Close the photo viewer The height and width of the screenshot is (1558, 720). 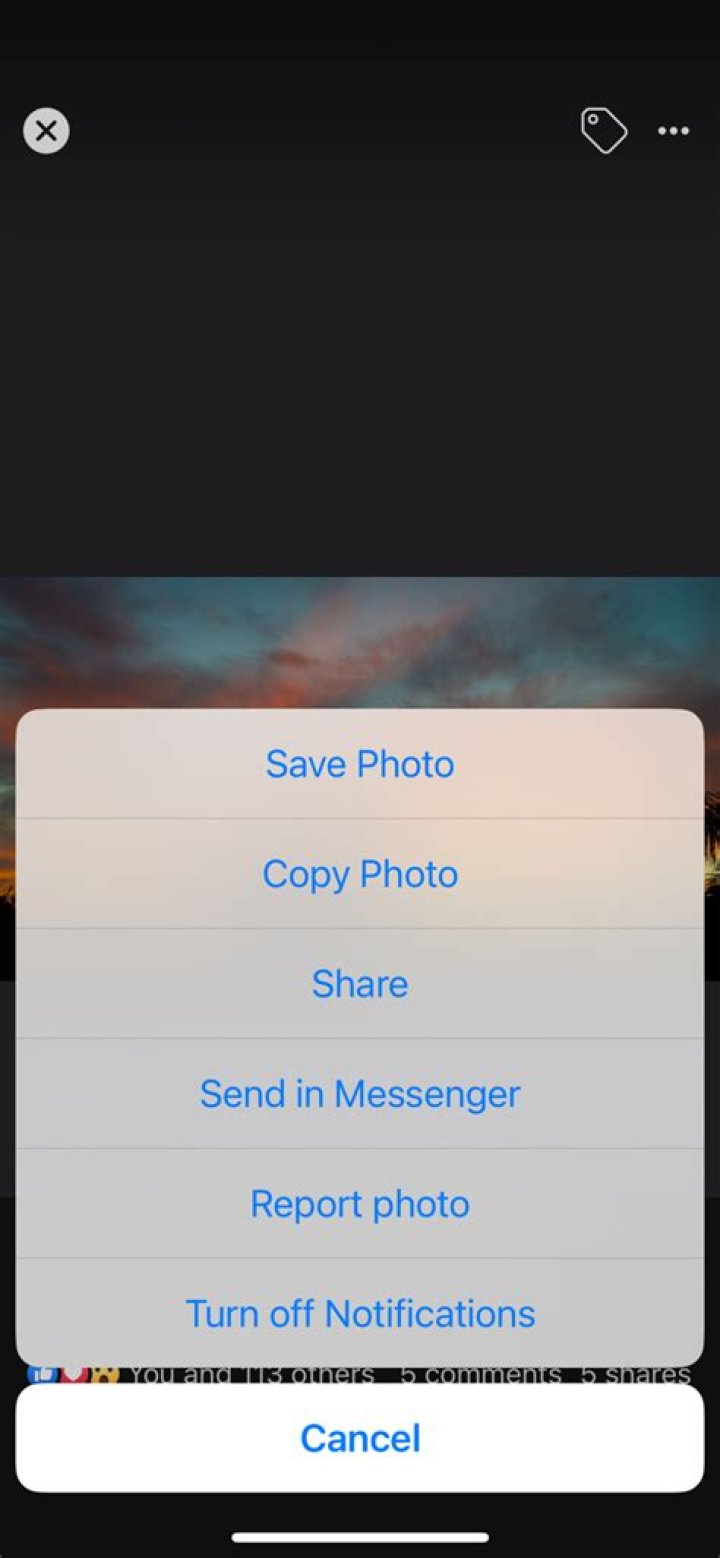(x=46, y=131)
